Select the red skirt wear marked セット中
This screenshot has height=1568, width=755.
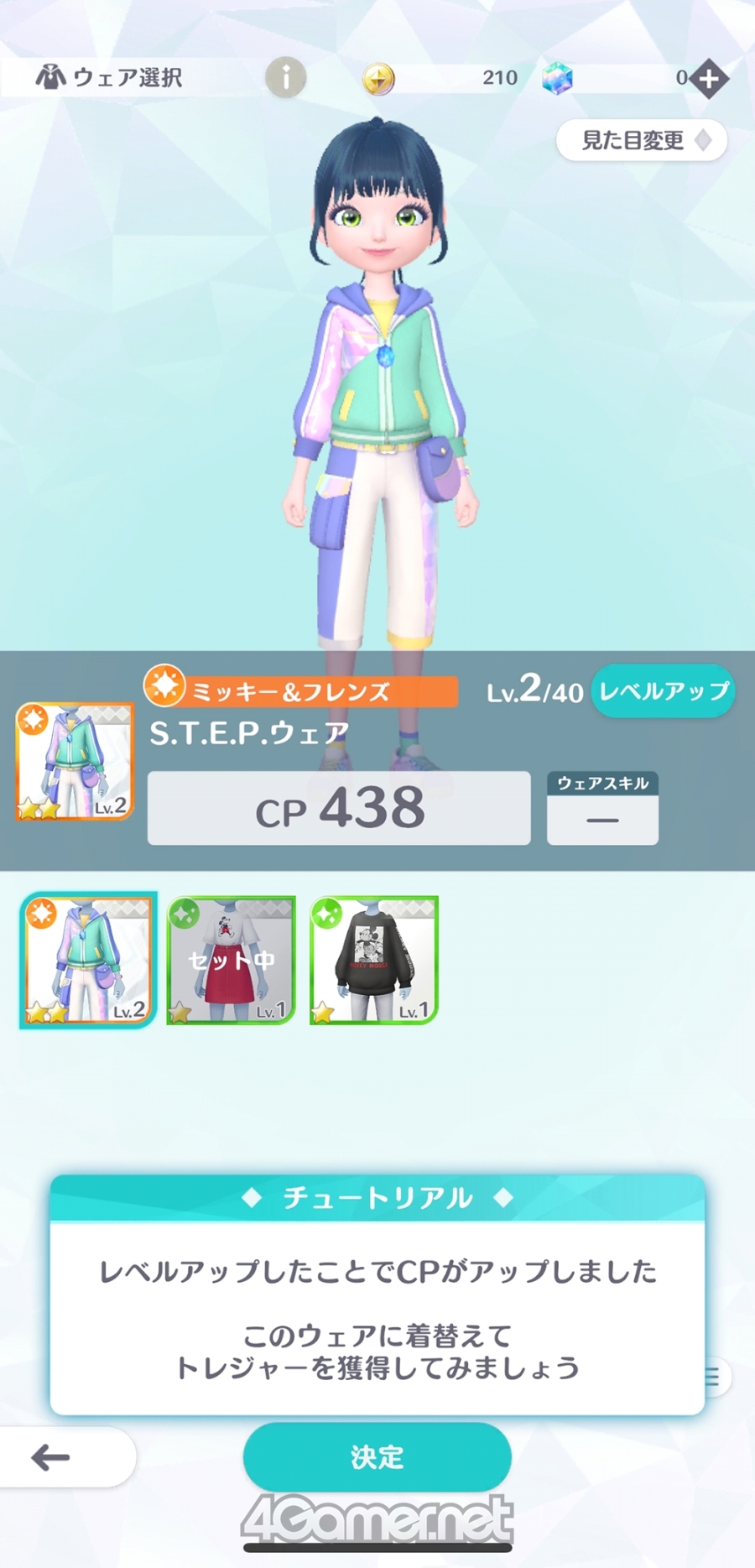click(x=232, y=960)
